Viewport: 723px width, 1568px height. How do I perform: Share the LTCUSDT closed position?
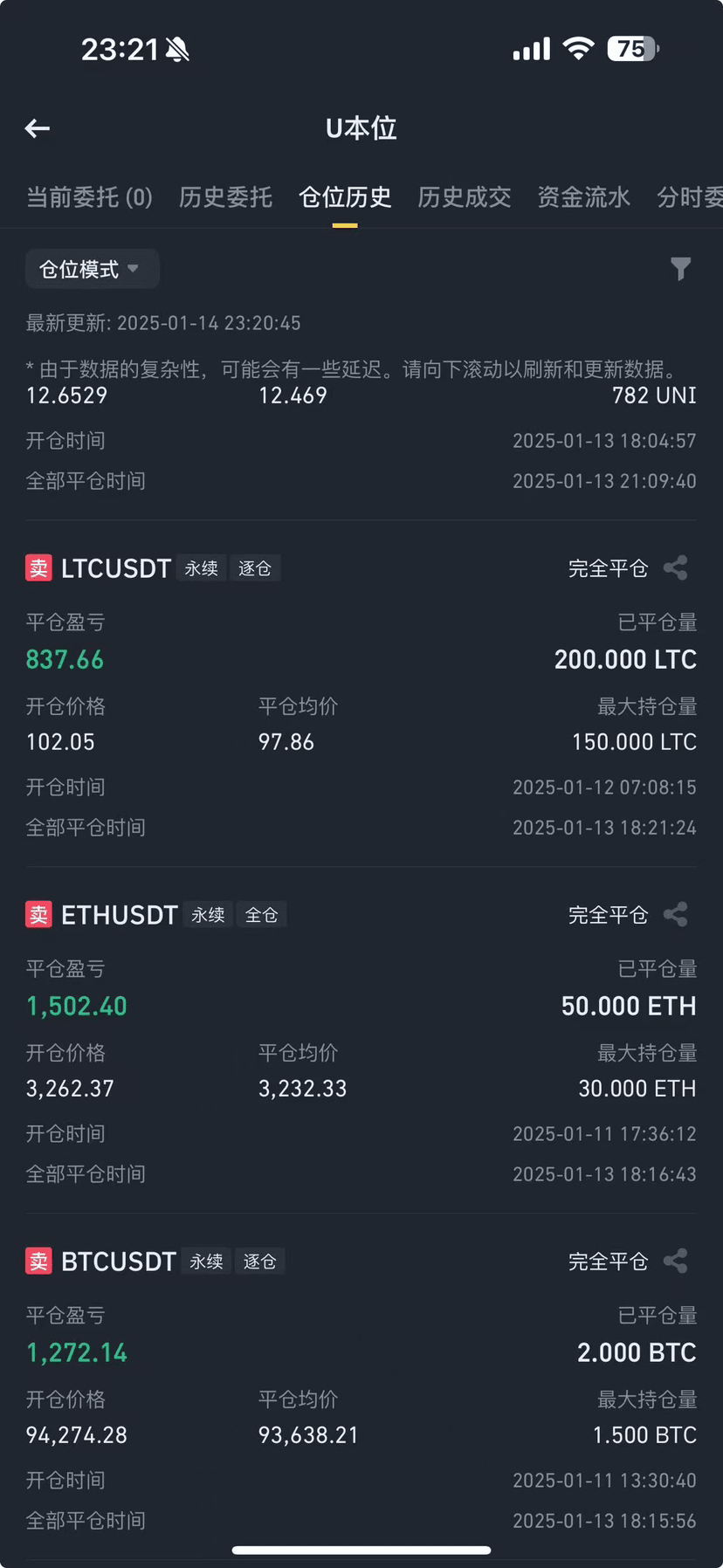coord(676,568)
